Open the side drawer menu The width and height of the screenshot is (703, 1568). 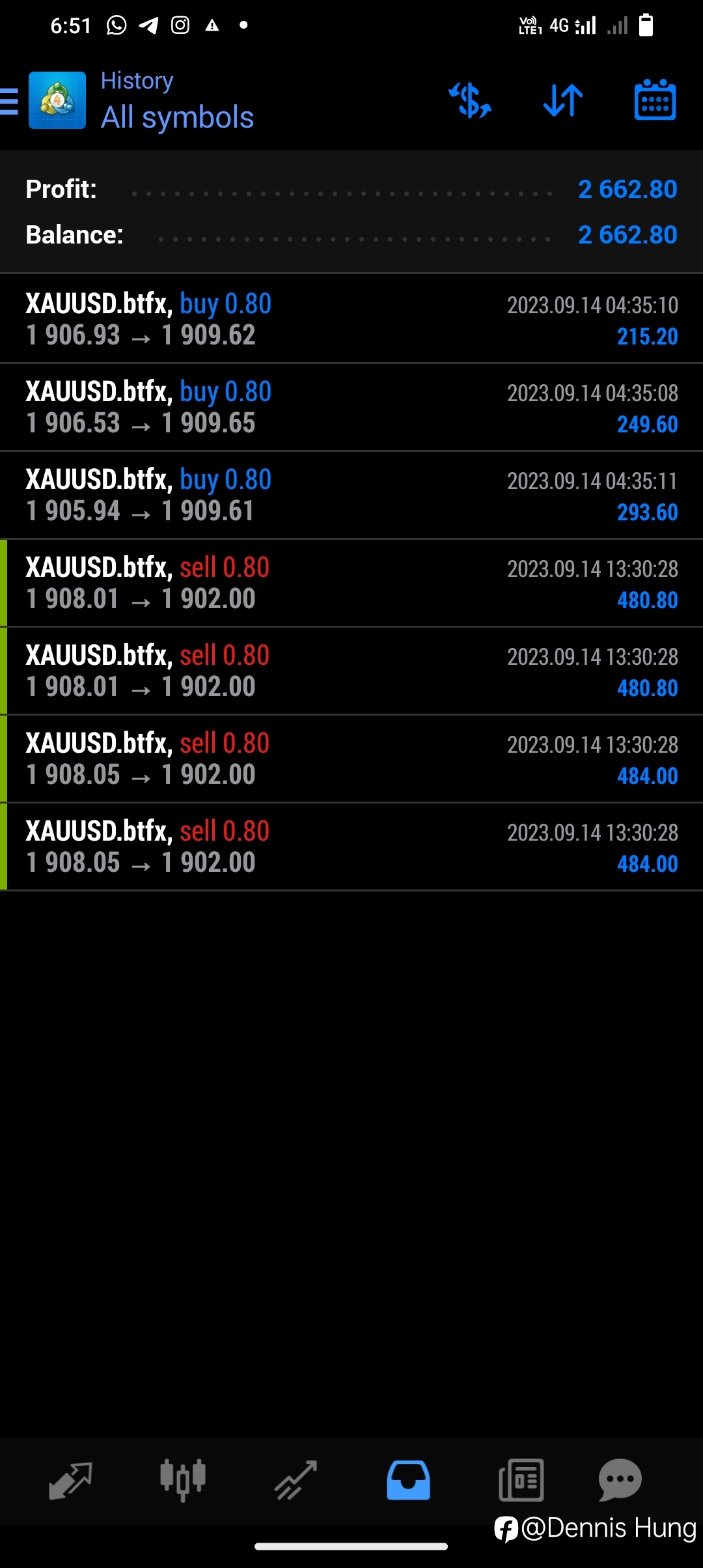(9, 101)
